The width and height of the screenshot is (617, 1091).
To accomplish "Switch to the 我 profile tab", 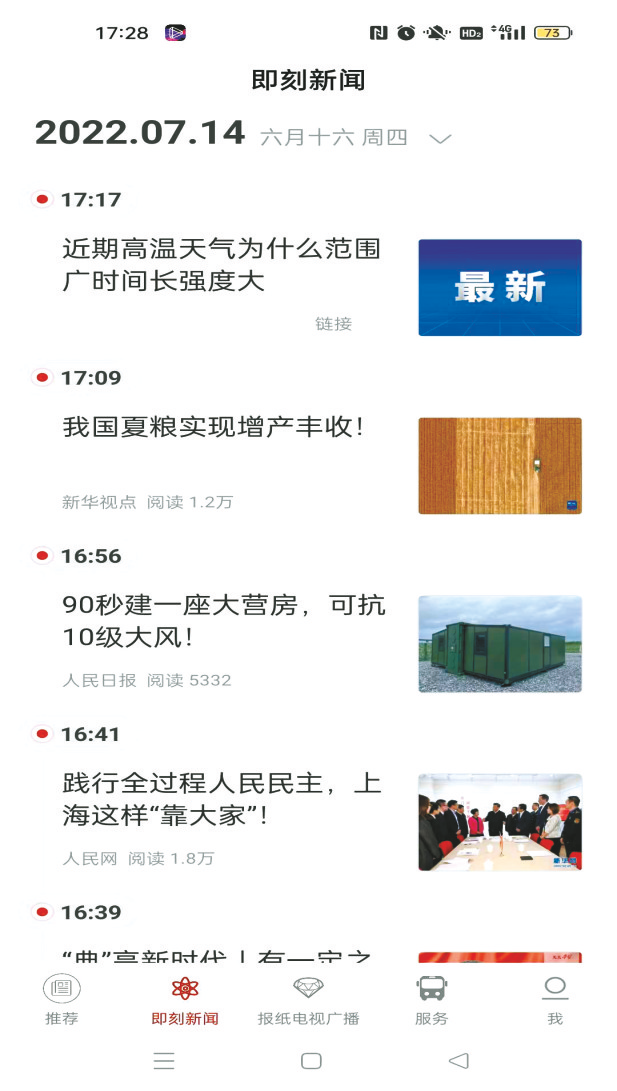I will tap(554, 1000).
